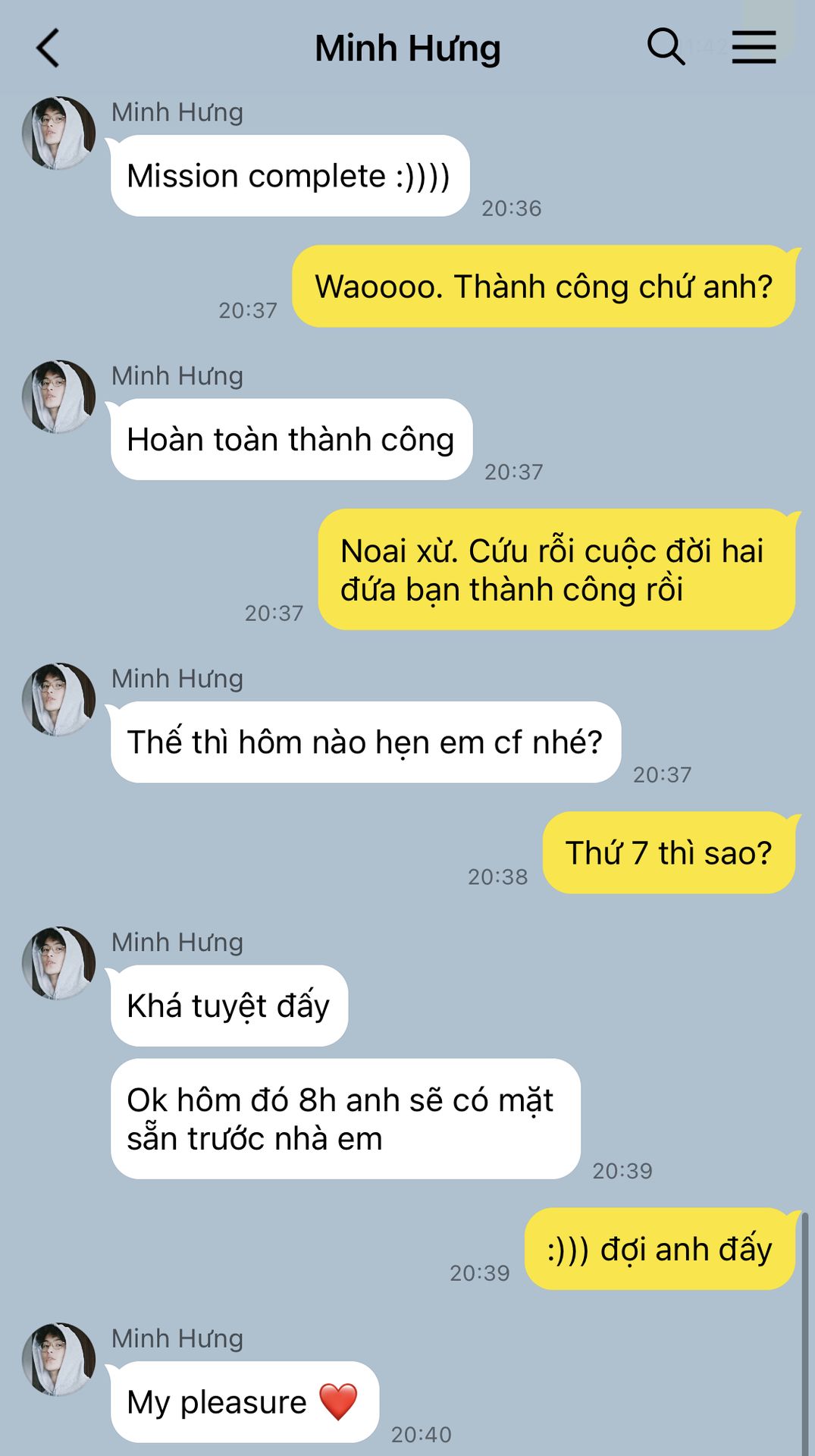Go back from the Minh Hưng chat
815x1456 pixels.
(48, 49)
